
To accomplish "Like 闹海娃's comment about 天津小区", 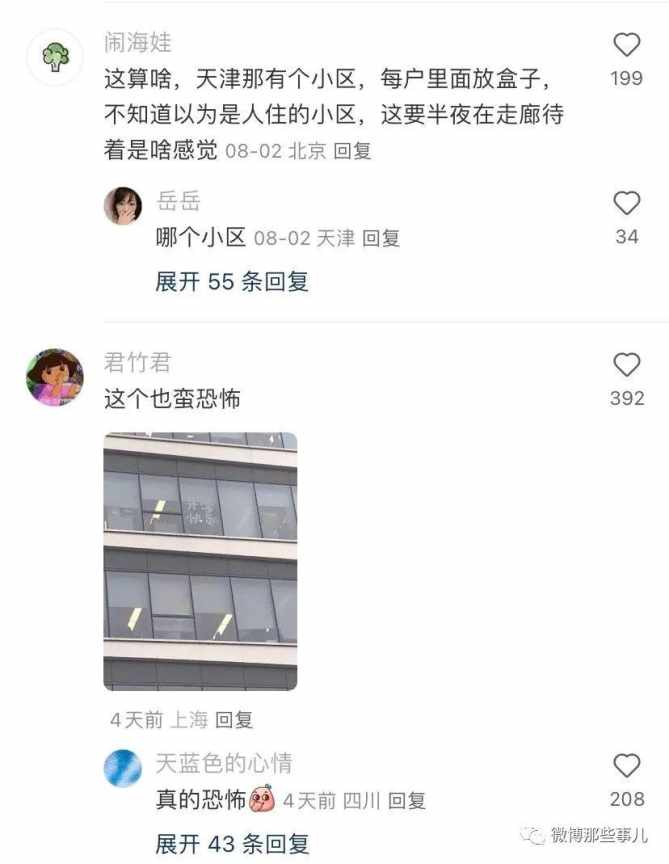I will point(626,45).
